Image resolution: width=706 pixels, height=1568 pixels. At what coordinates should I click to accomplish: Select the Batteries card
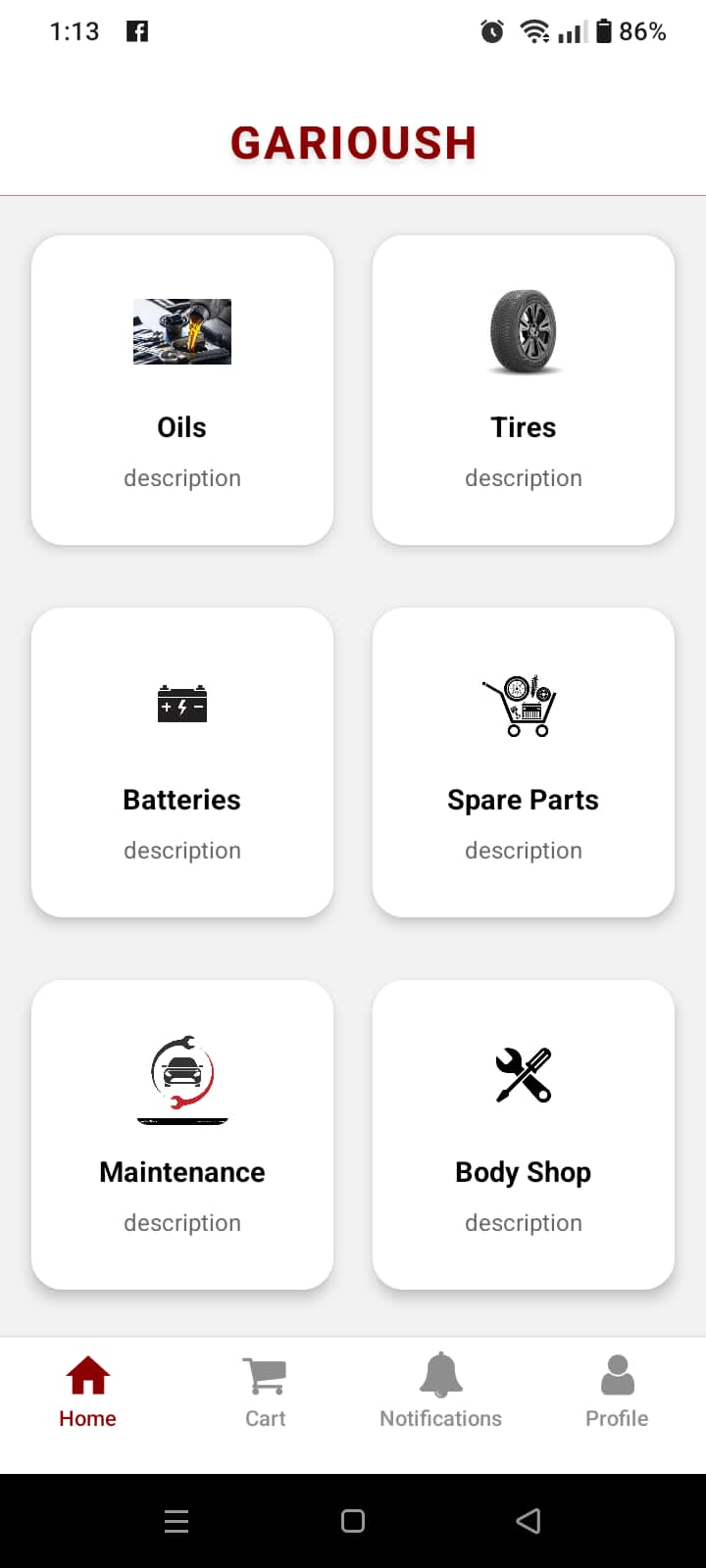coord(182,762)
